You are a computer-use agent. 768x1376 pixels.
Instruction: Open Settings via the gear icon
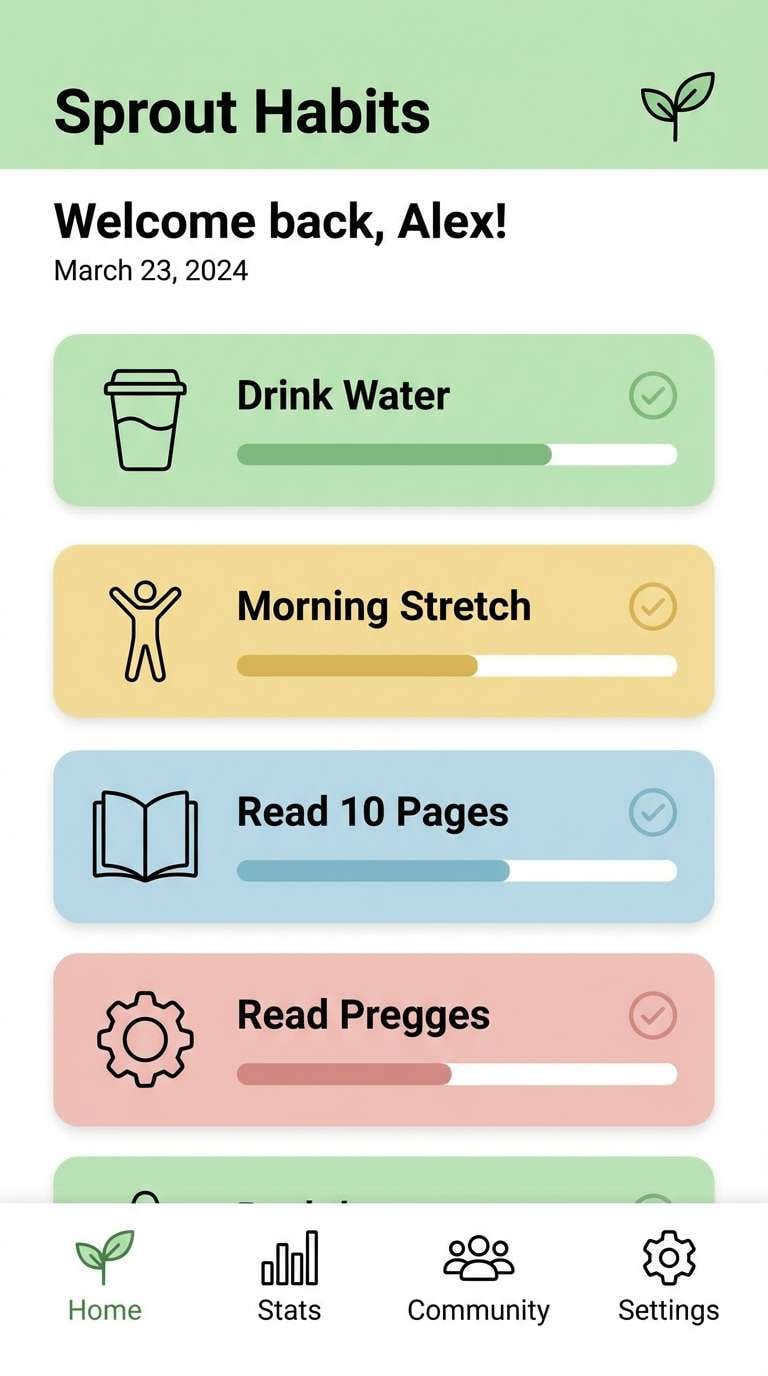point(668,1260)
